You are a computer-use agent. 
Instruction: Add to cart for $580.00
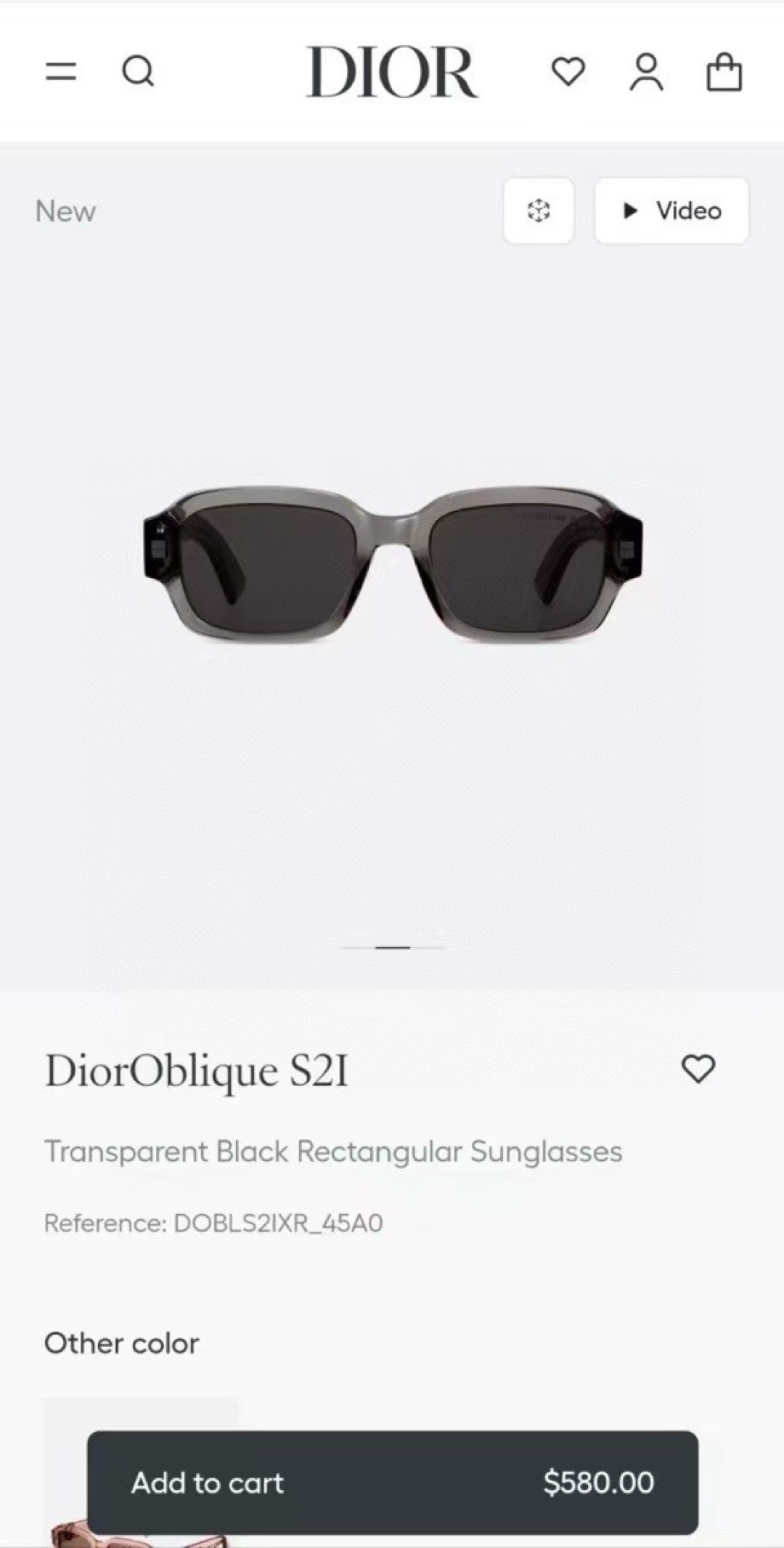392,1483
